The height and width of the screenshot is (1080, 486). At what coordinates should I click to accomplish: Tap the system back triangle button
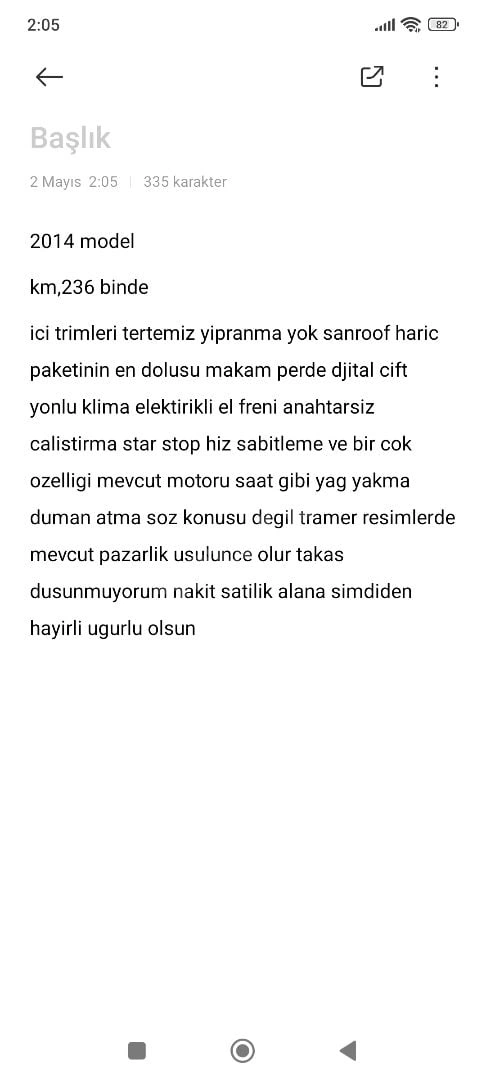pos(348,1050)
